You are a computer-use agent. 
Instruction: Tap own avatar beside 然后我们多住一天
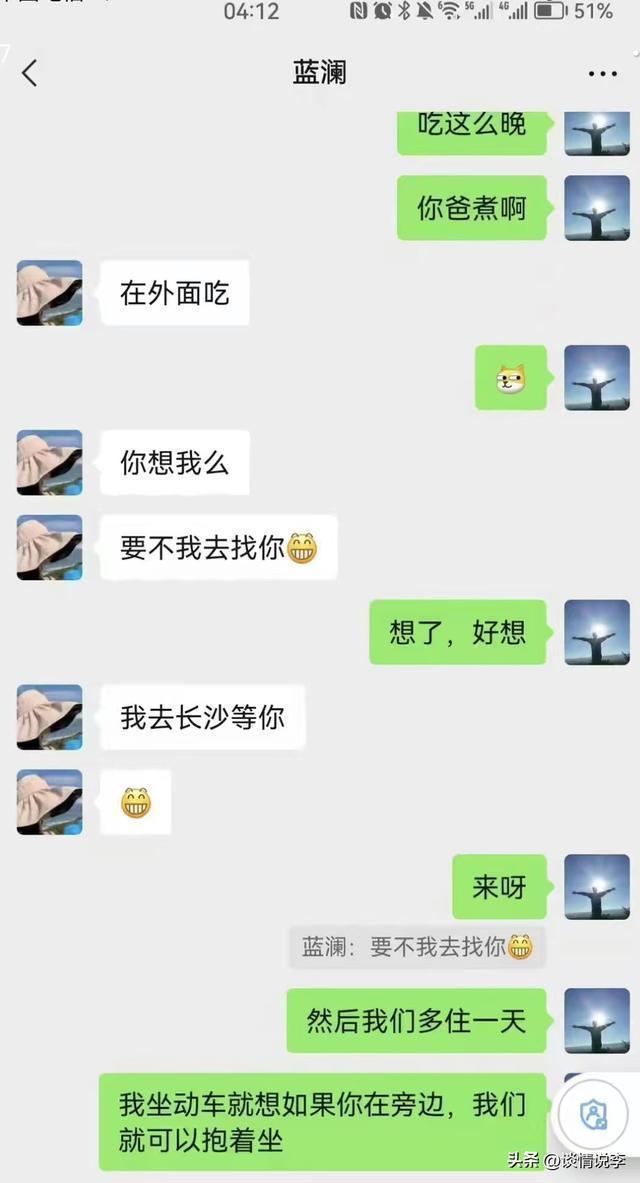pyautogui.click(x=597, y=1021)
